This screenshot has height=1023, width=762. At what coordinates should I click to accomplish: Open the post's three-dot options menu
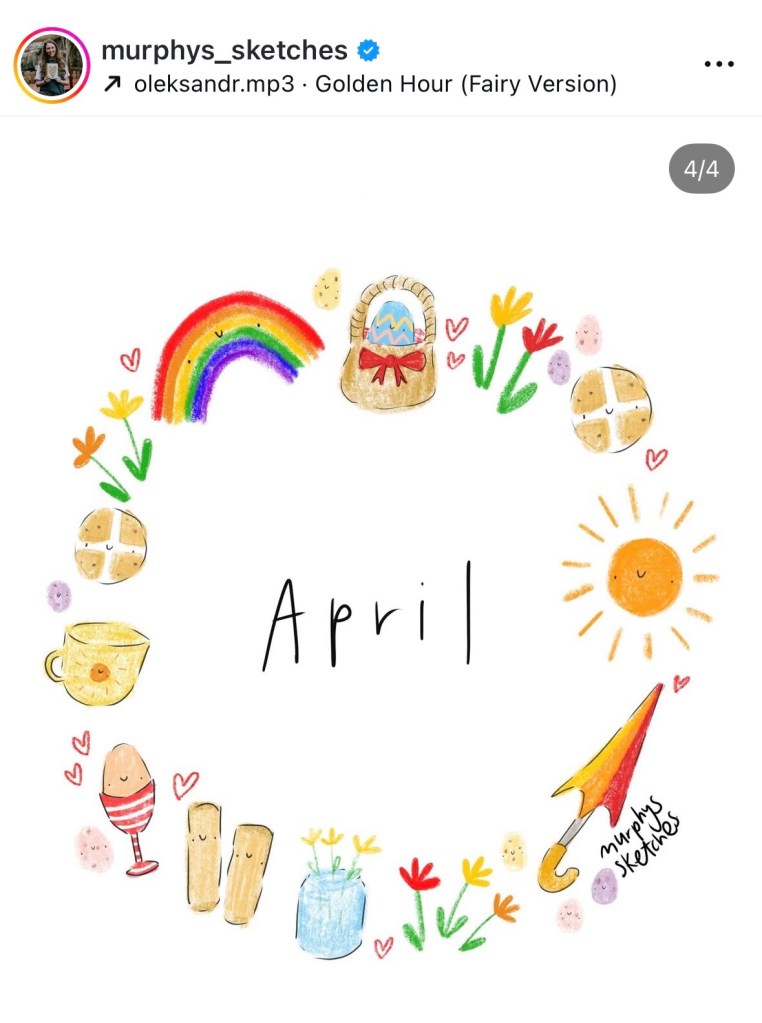point(719,64)
